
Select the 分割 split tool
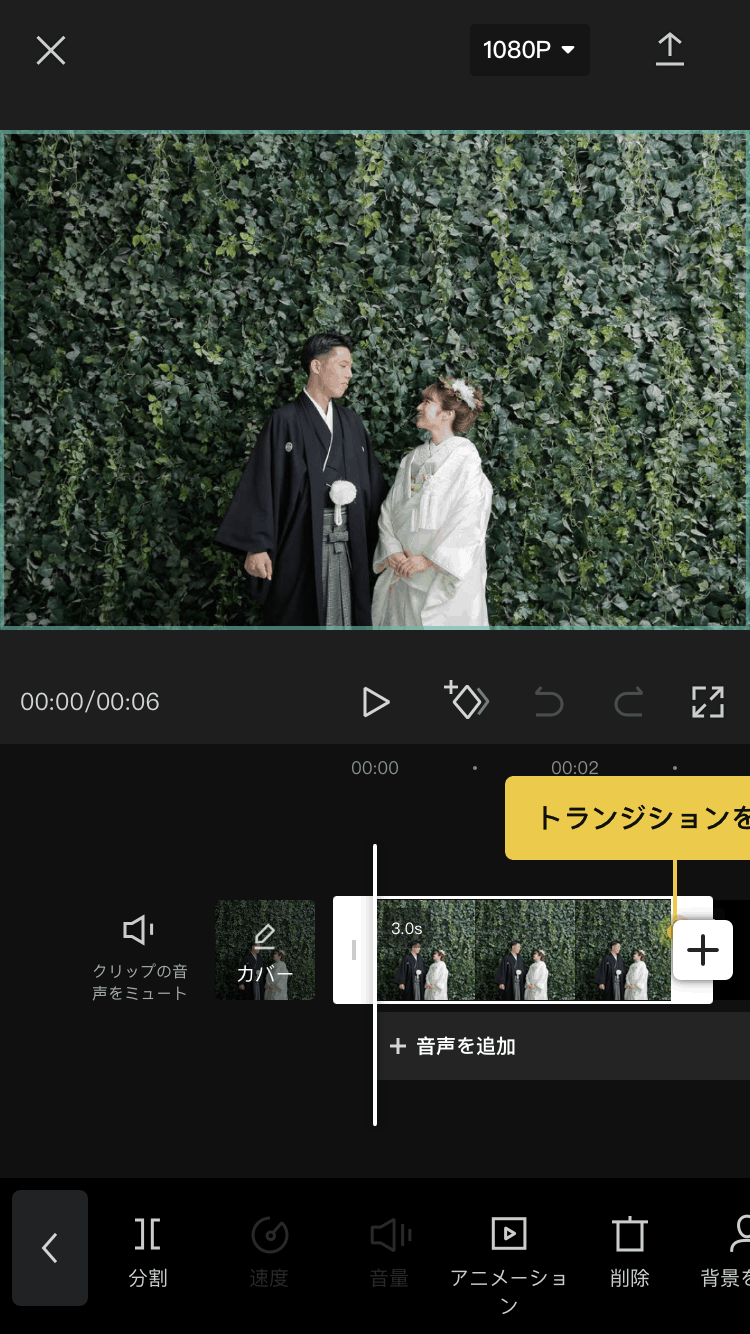click(148, 1250)
